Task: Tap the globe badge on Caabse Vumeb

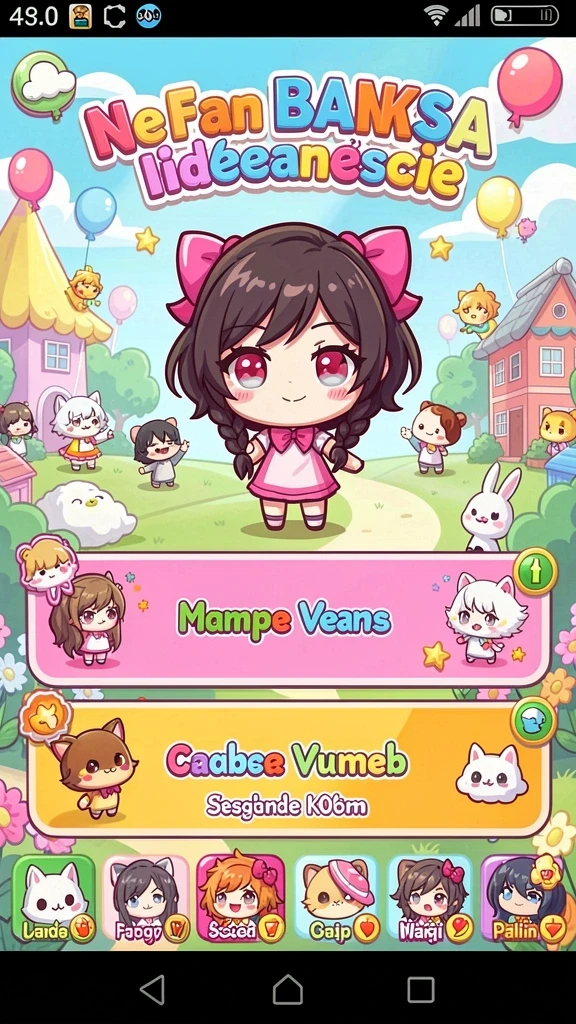Action: click(534, 722)
